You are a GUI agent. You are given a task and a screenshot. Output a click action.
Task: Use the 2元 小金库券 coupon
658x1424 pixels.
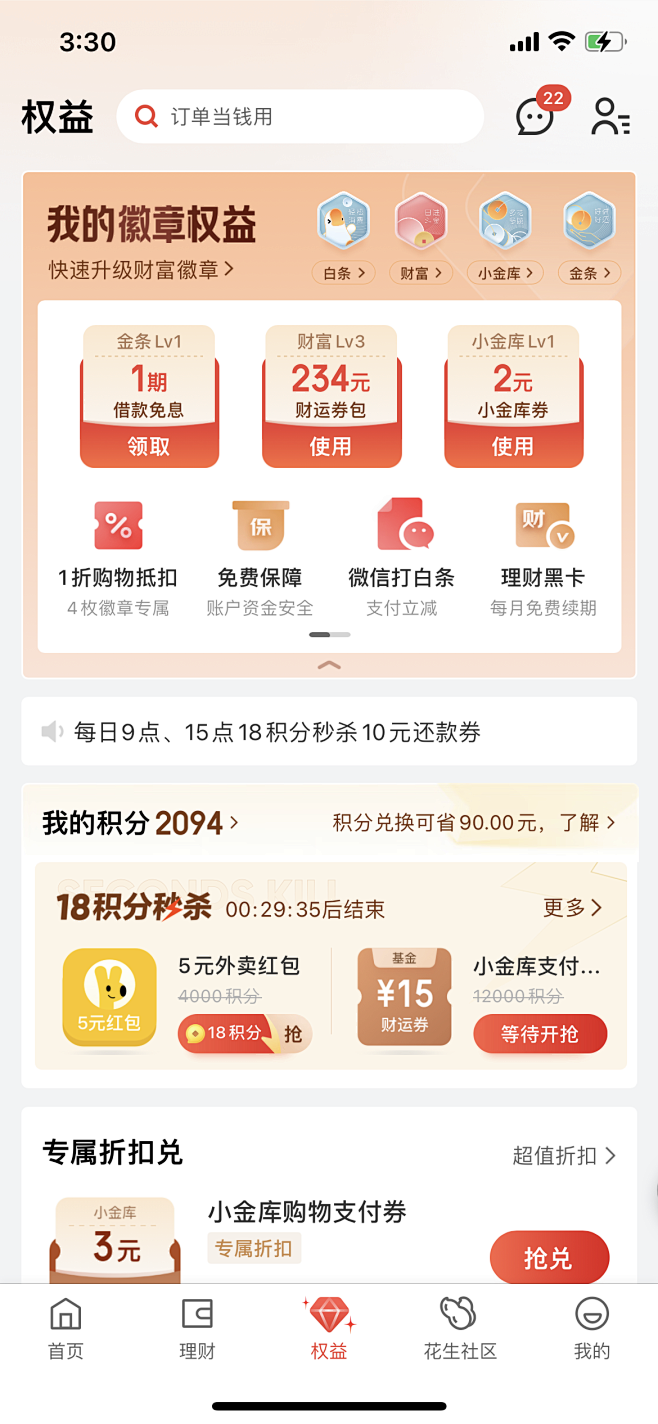(513, 446)
